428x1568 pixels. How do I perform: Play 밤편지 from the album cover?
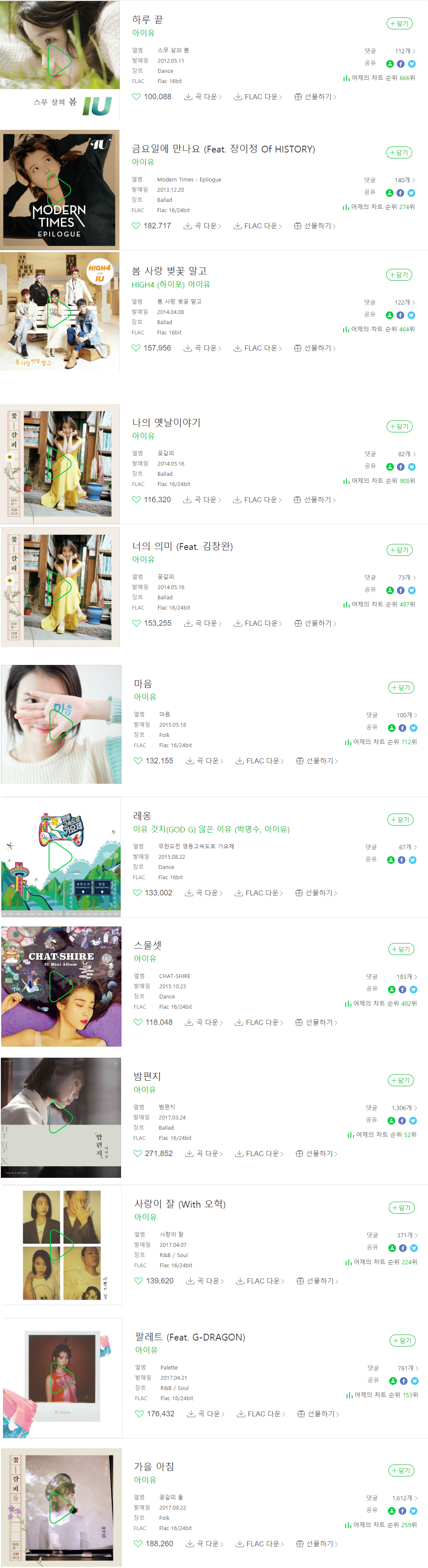60,1117
